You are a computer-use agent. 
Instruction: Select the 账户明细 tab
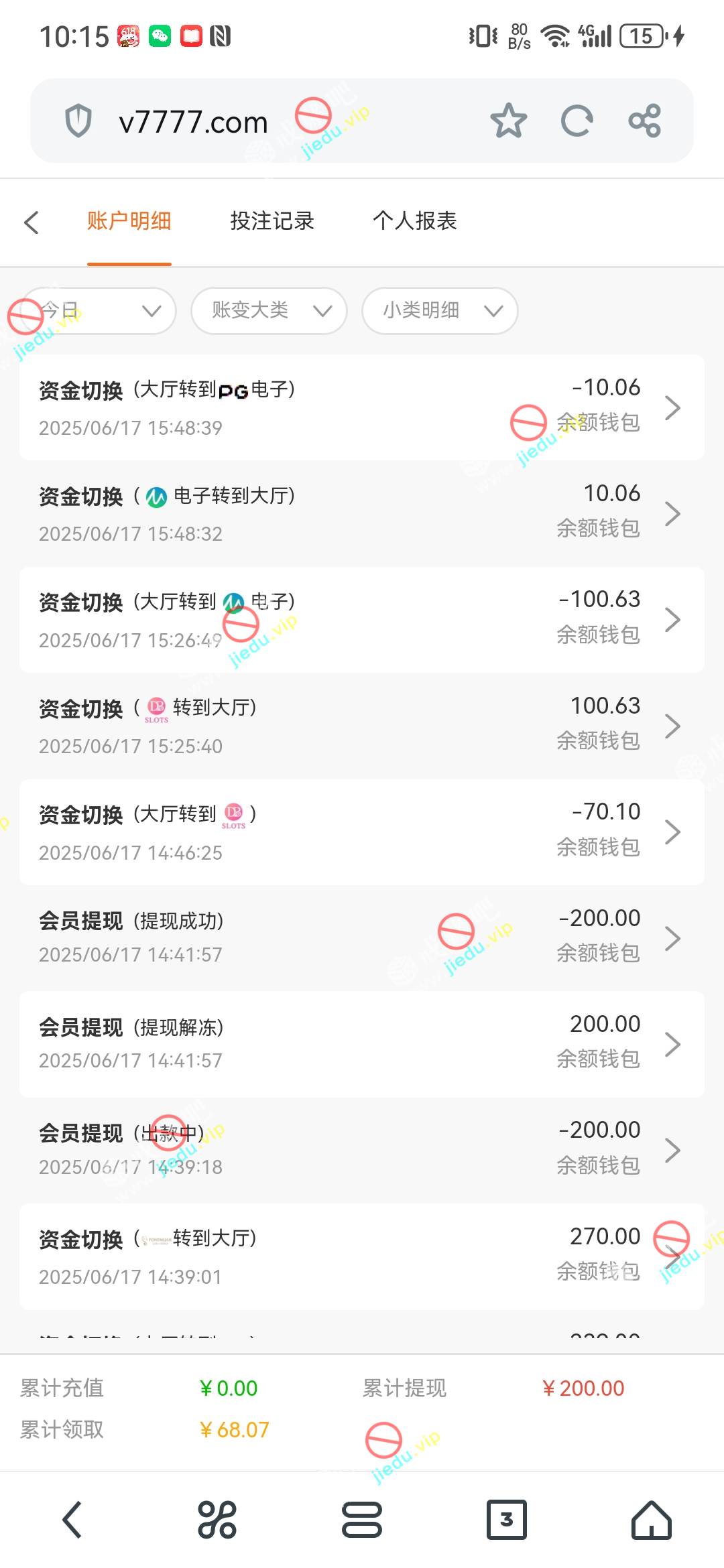click(129, 221)
